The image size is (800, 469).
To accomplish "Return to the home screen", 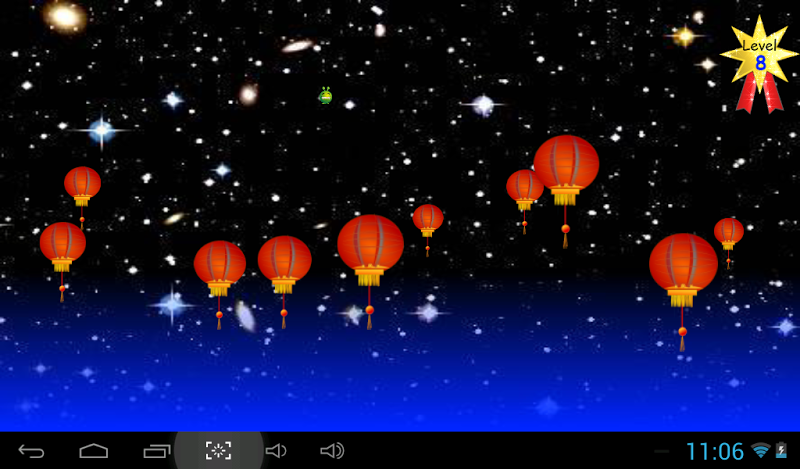I will (94, 451).
